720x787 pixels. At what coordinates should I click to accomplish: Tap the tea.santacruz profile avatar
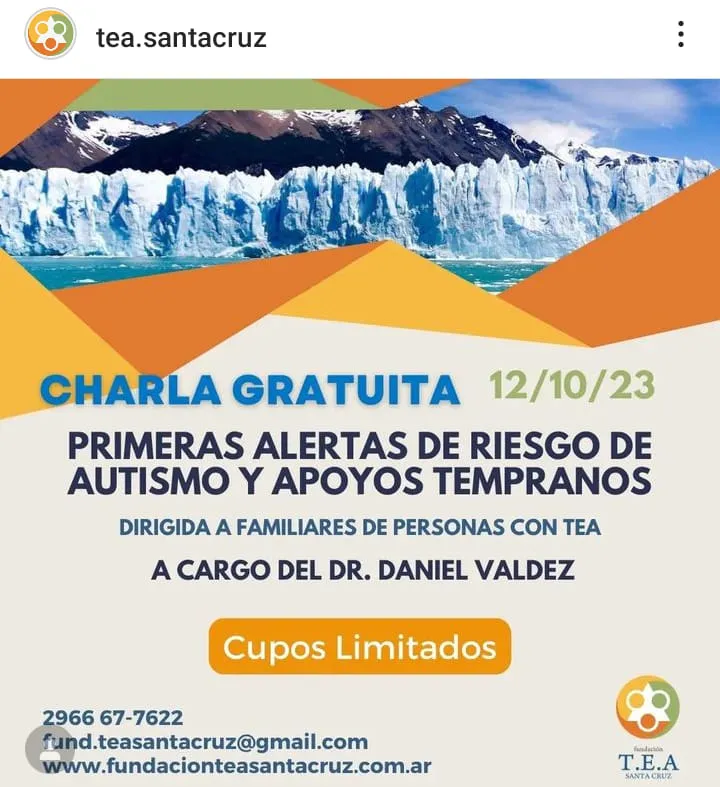pos(50,36)
